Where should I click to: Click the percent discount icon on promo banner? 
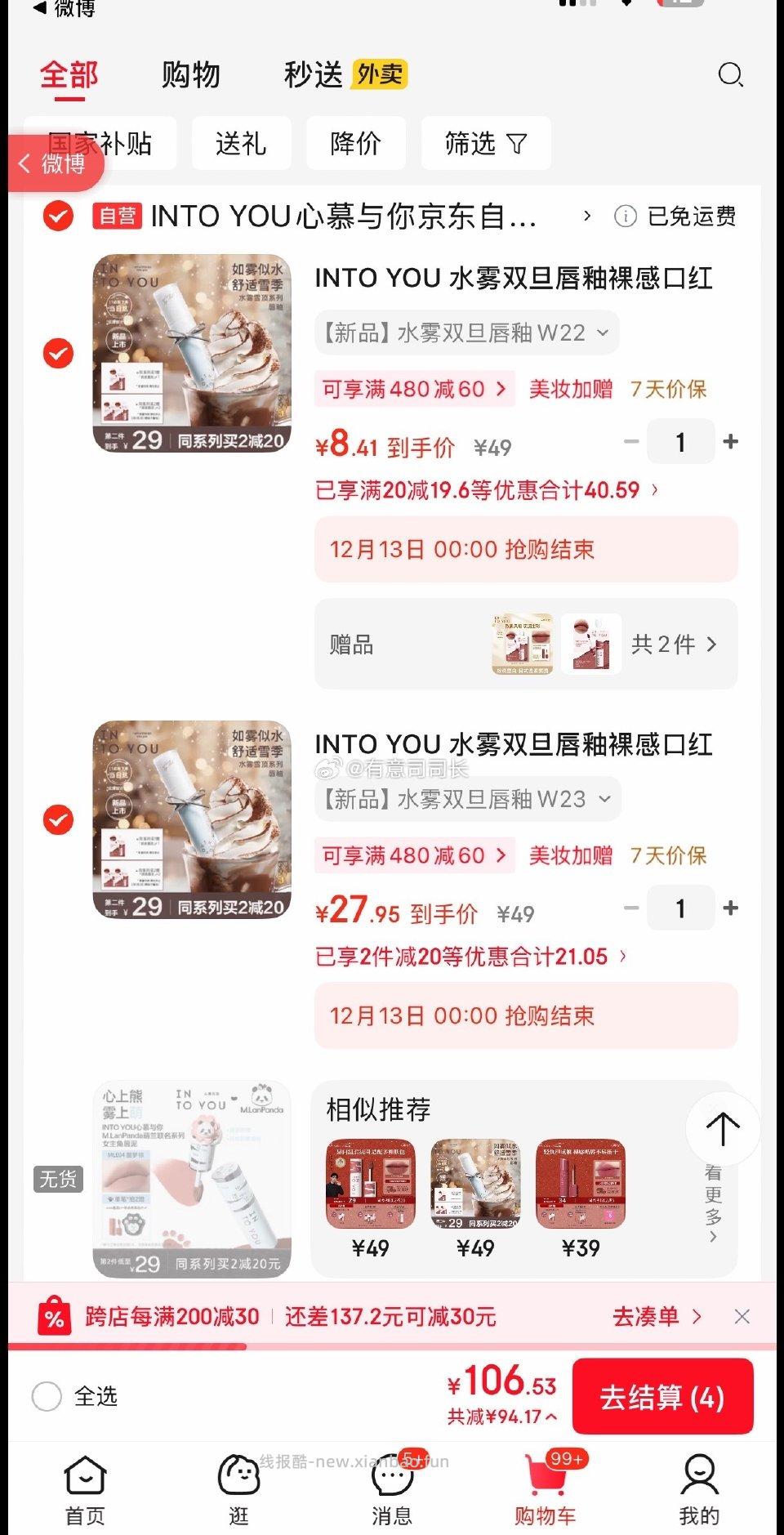(x=56, y=1317)
